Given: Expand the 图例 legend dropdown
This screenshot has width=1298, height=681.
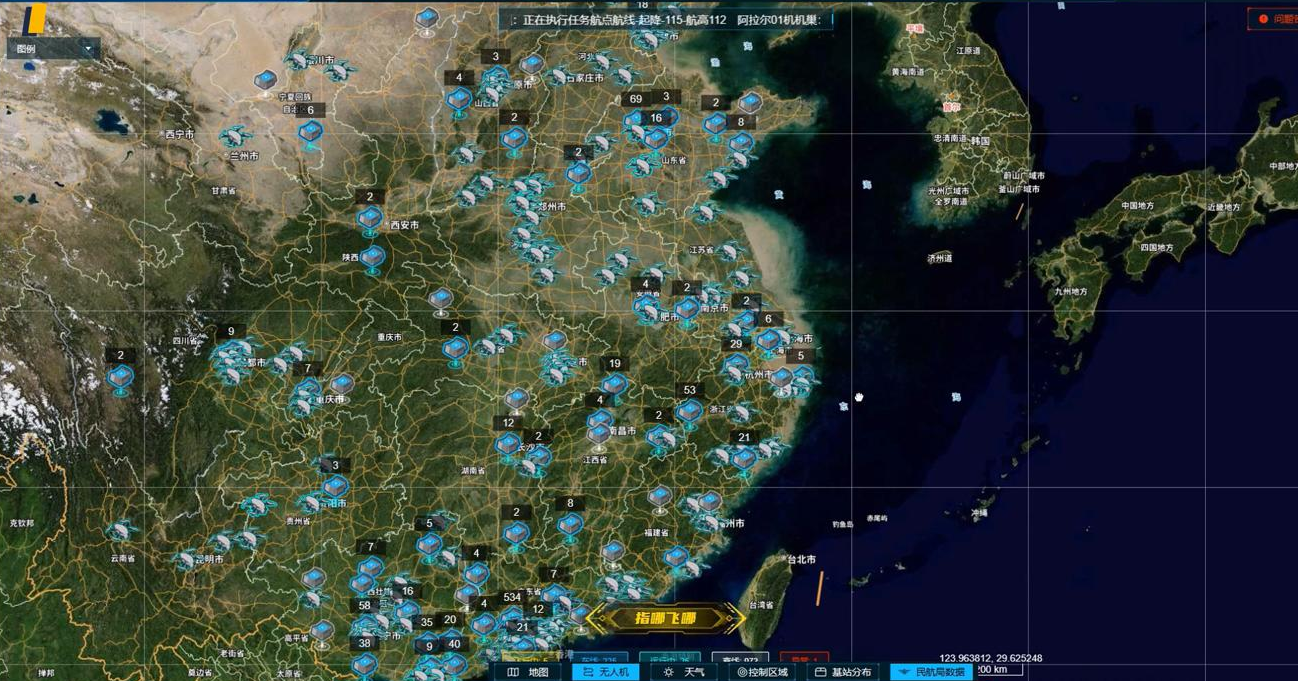Looking at the screenshot, I should 54,49.
